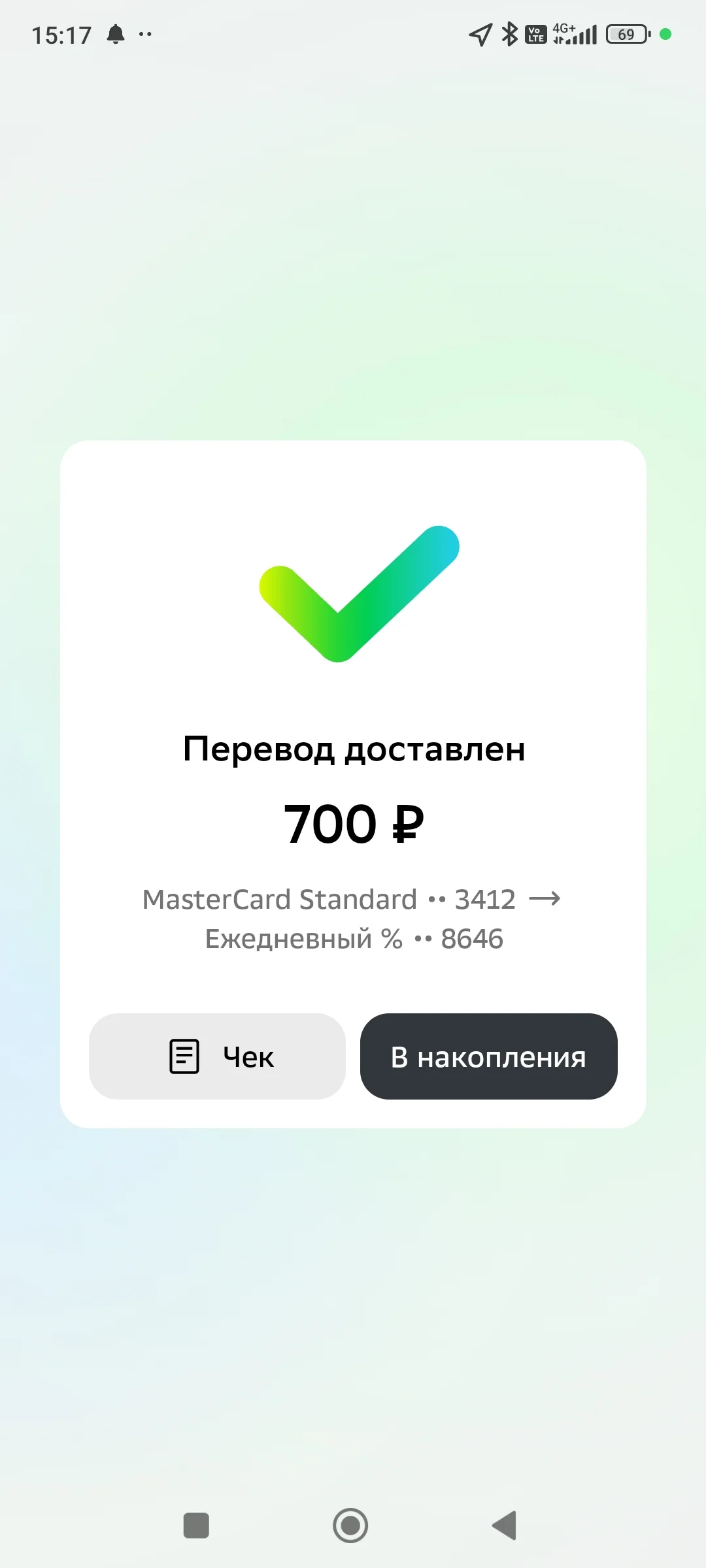Open the receipt via the Чек button
706x1568 pixels.
(217, 1056)
